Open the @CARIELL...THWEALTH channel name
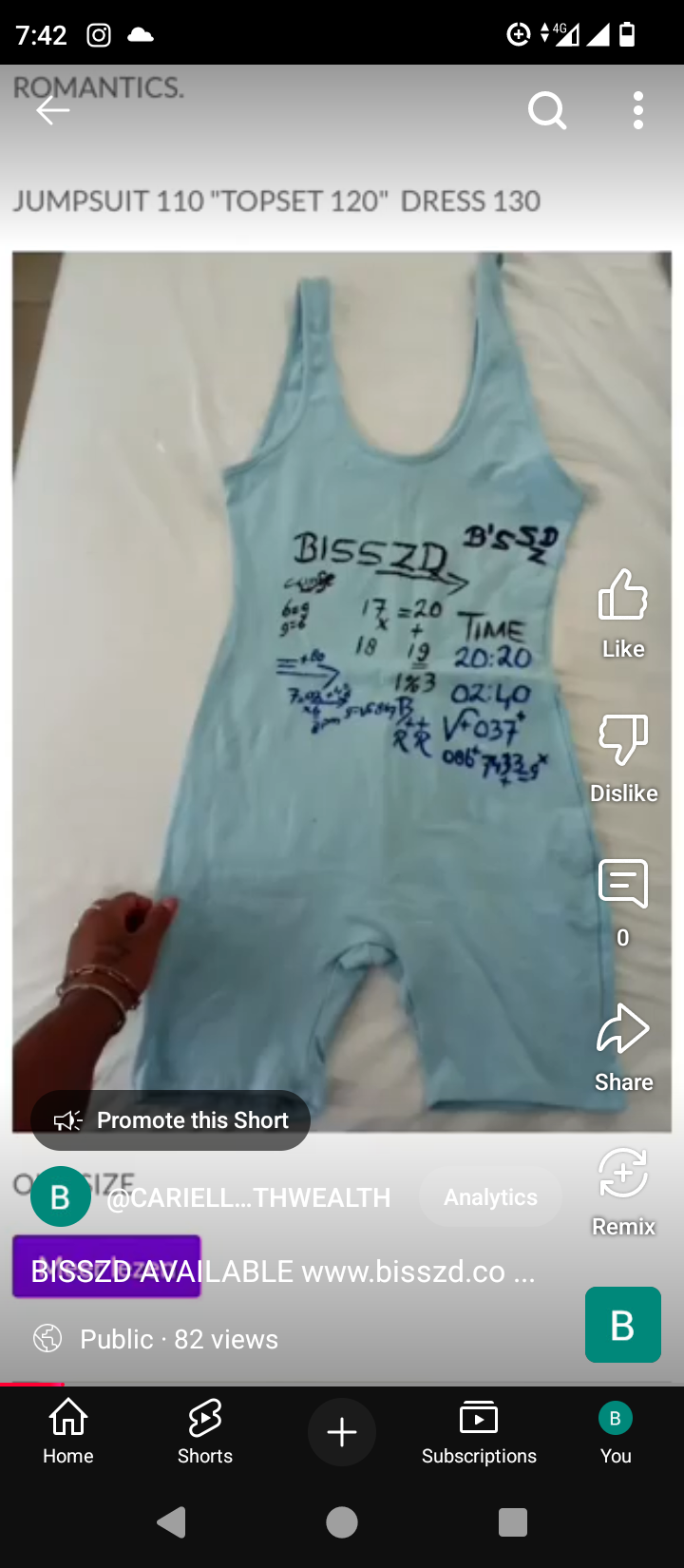 (248, 1197)
